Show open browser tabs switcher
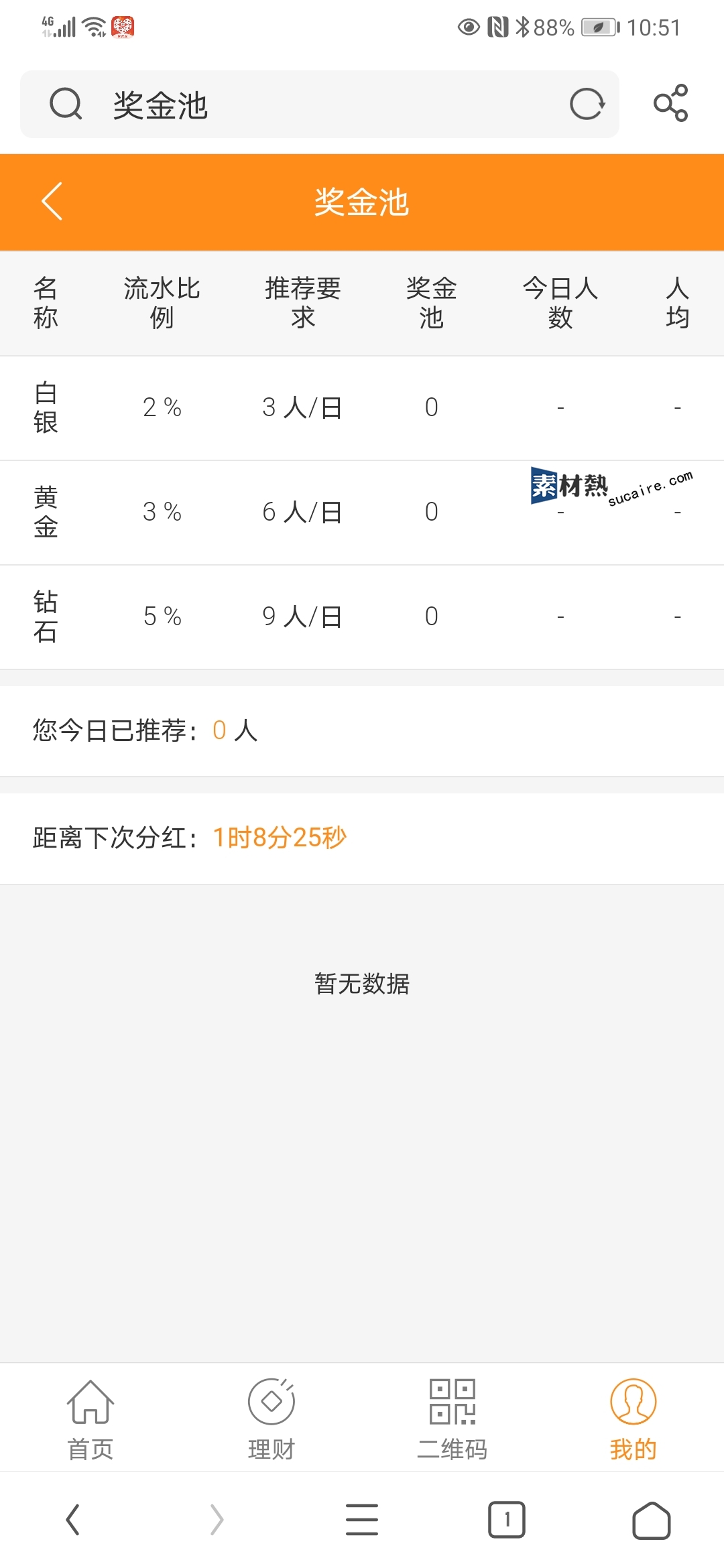Image resolution: width=724 pixels, height=1568 pixels. pos(507,1519)
